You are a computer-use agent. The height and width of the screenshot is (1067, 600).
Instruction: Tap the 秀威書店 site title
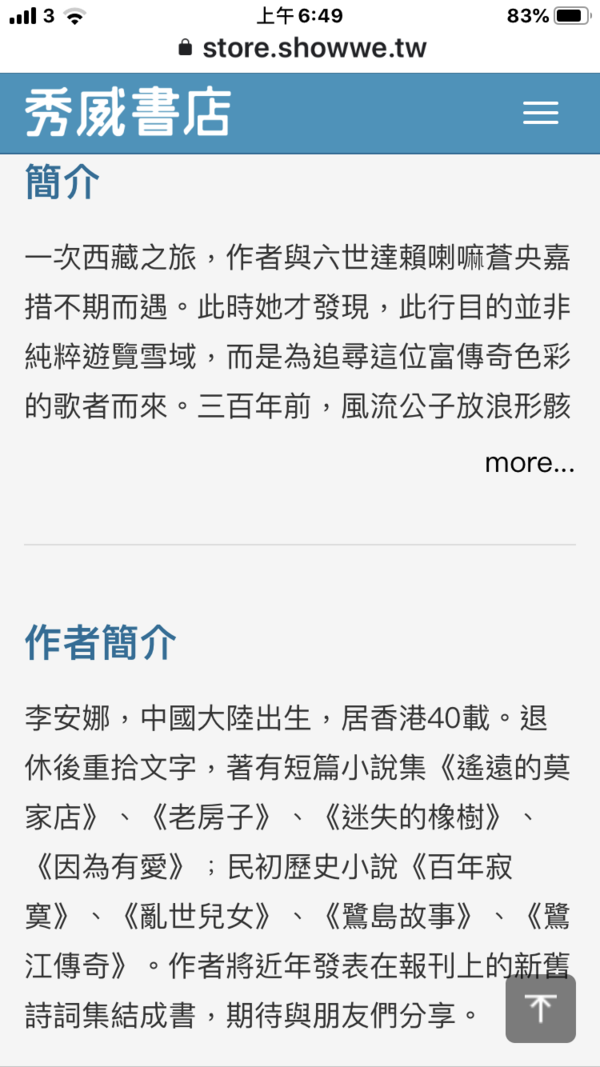tap(128, 113)
